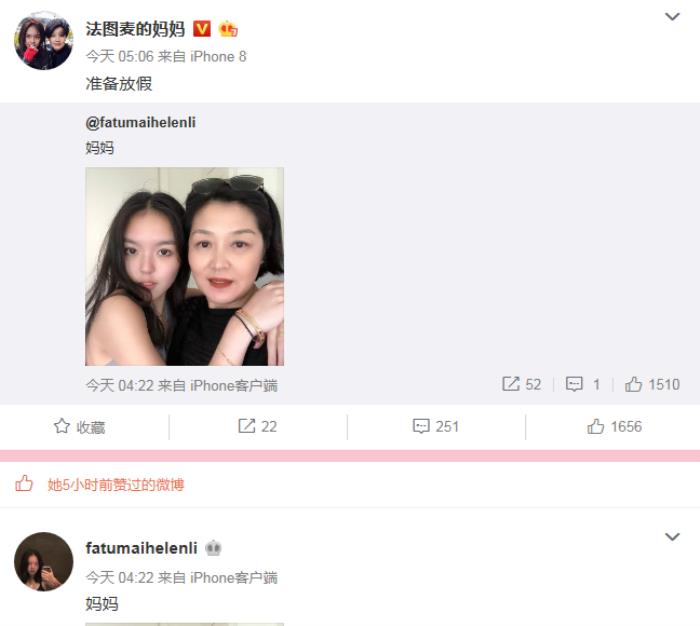Image resolution: width=700 pixels, height=626 pixels.
Task: Open fatumaihelenli profile avatar
Action: (43, 561)
